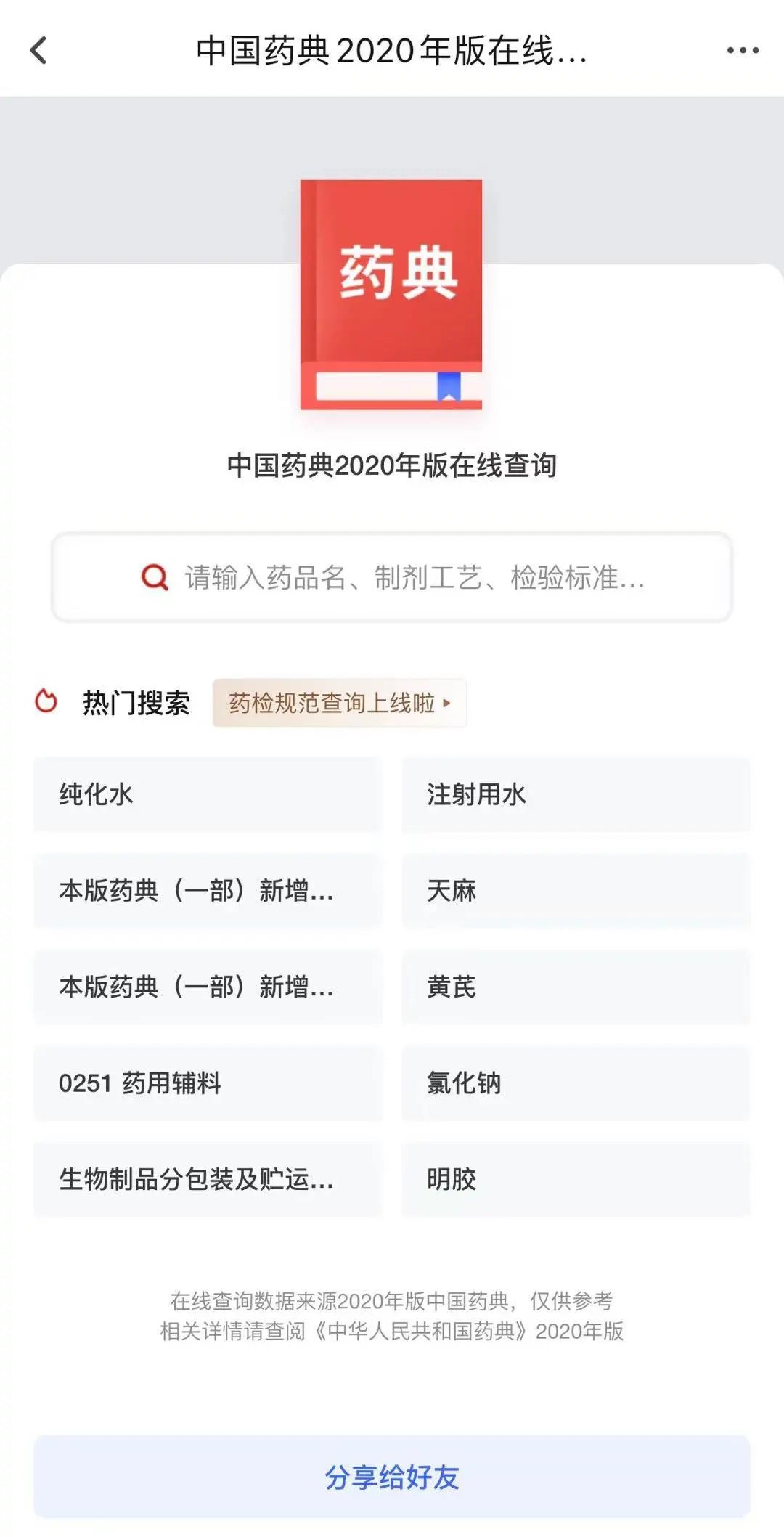784x1537 pixels.
Task: Tap the drug name search field
Action: pos(392,577)
